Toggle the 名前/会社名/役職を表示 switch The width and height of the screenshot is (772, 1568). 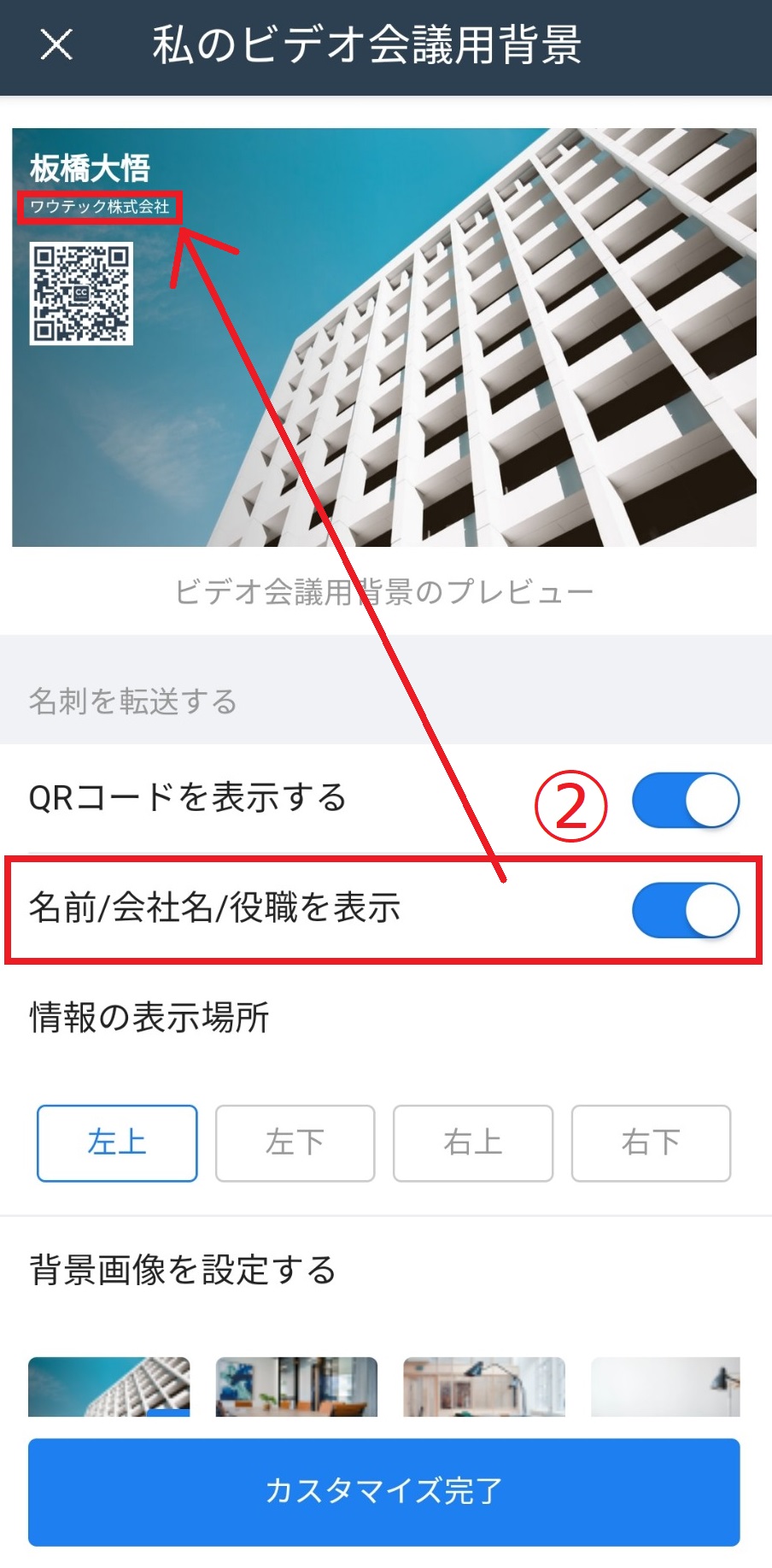tap(686, 910)
